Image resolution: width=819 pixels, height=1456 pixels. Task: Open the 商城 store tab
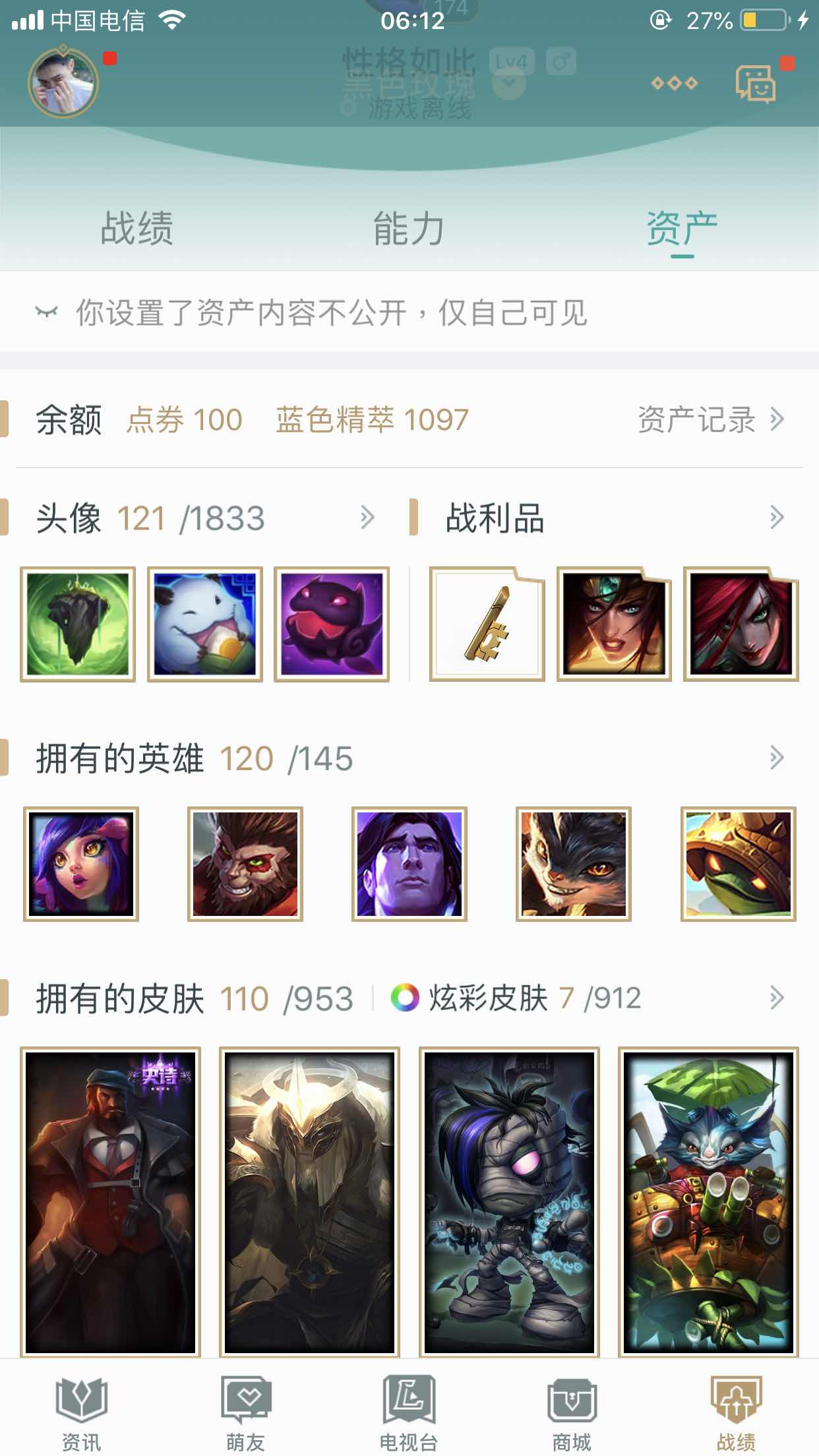tap(572, 1413)
